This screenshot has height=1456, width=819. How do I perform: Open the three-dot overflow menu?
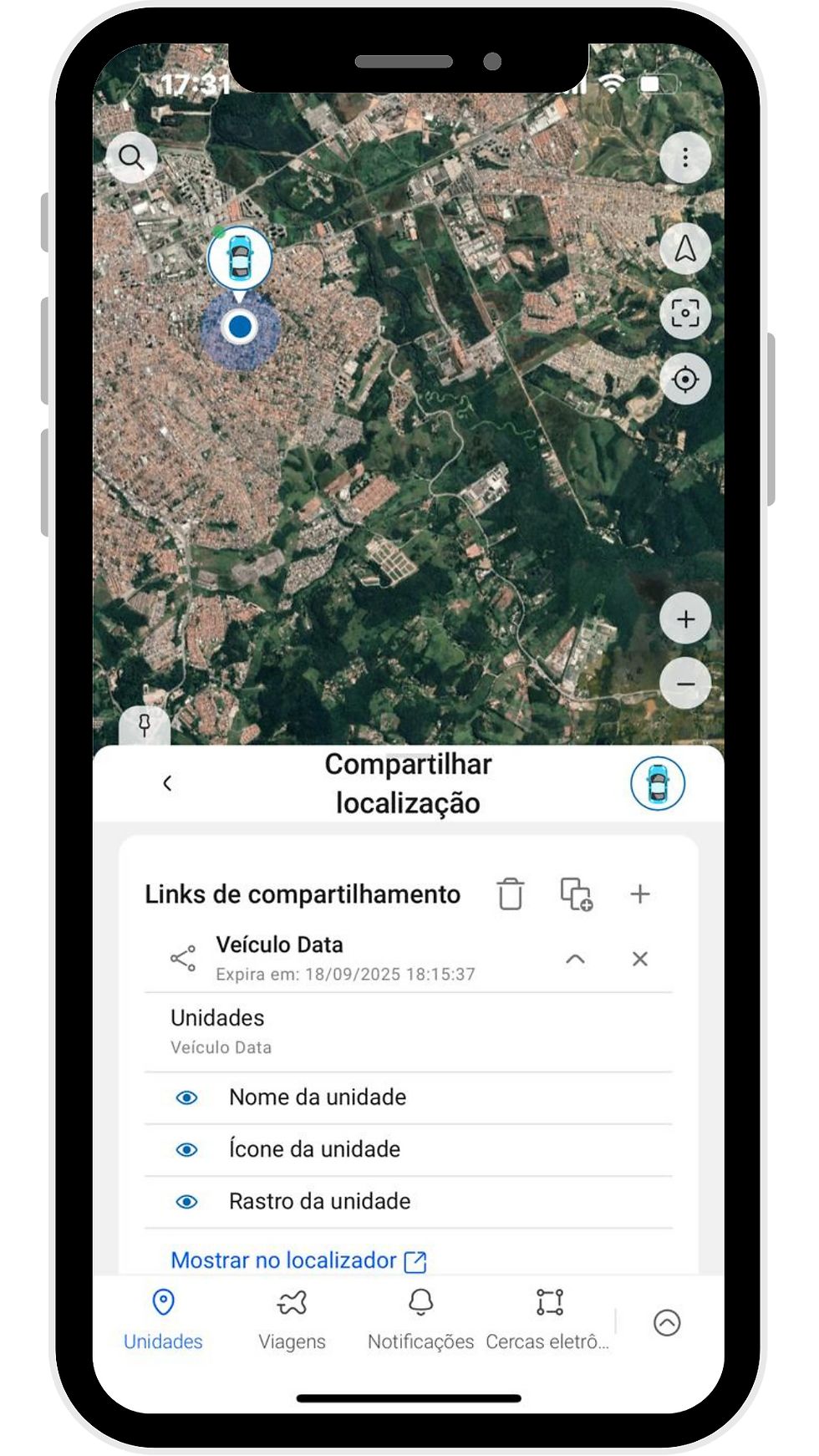[x=685, y=157]
